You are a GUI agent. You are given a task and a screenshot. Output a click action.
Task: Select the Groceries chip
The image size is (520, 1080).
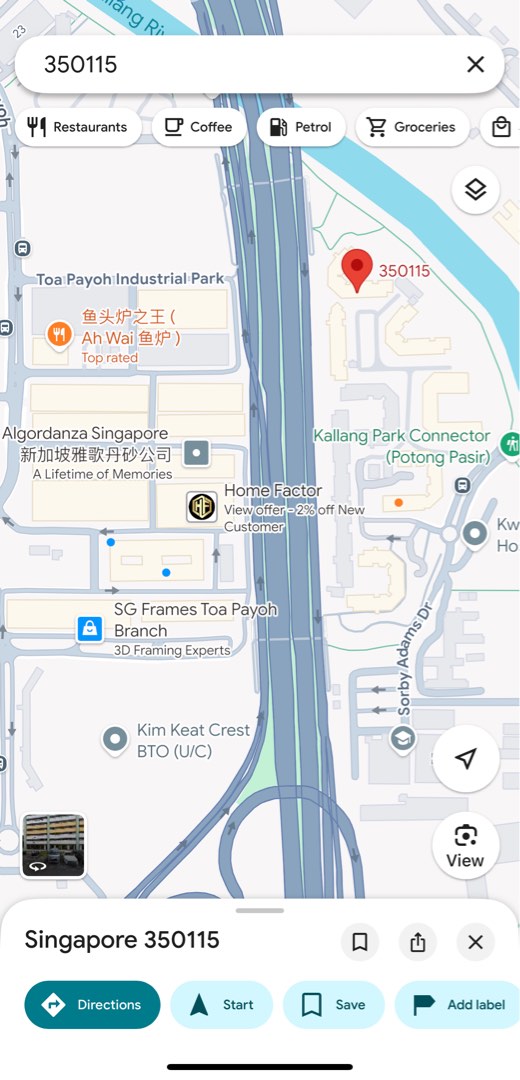pos(412,127)
